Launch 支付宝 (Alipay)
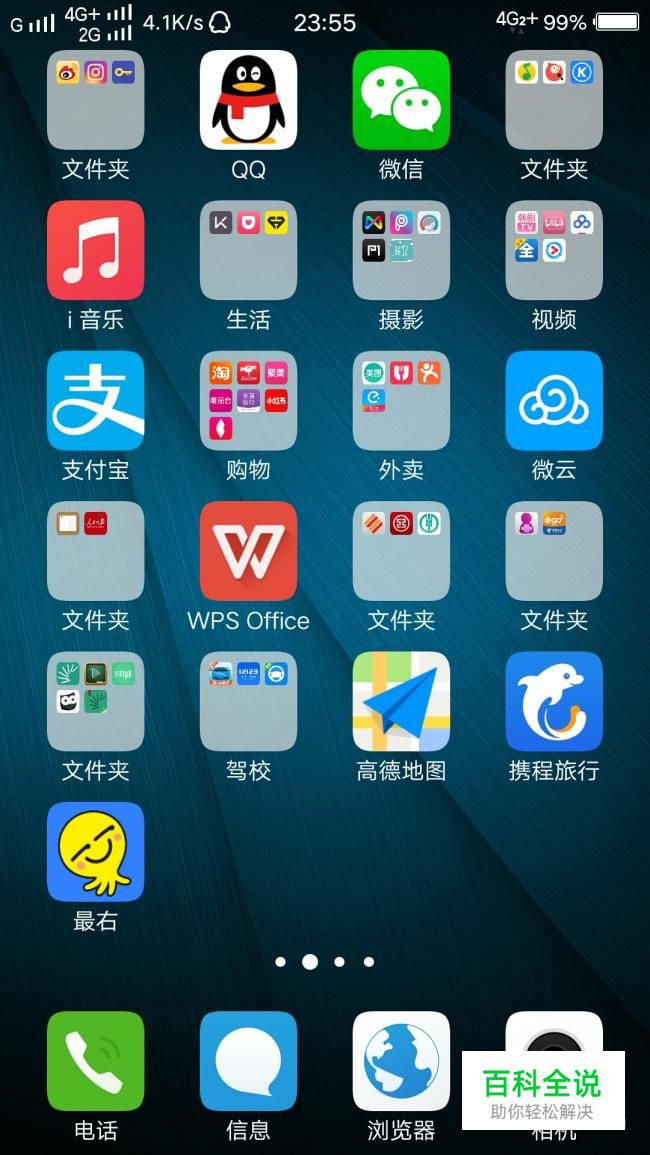Screen dimensions: 650x1155 point(96,400)
